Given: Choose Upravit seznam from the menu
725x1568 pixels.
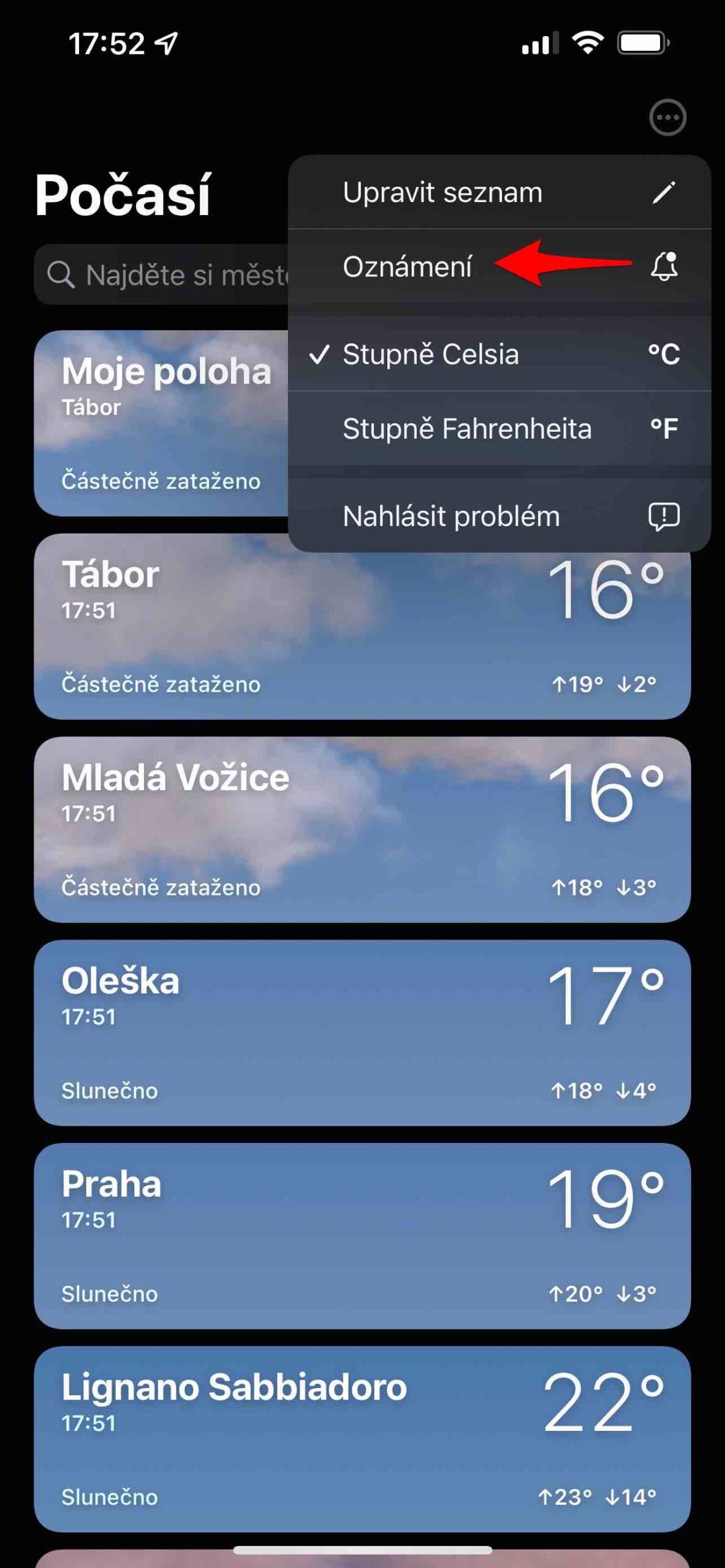Looking at the screenshot, I should click(442, 192).
